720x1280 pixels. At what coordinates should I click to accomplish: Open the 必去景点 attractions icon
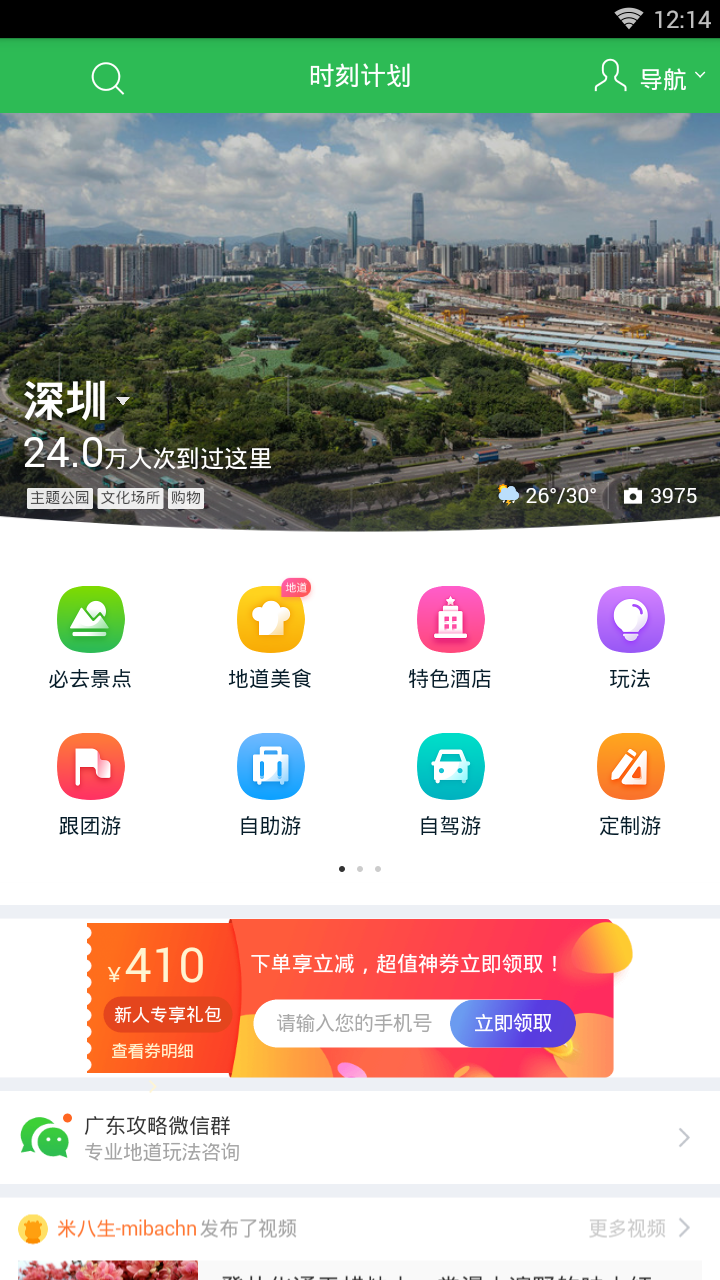pos(90,619)
